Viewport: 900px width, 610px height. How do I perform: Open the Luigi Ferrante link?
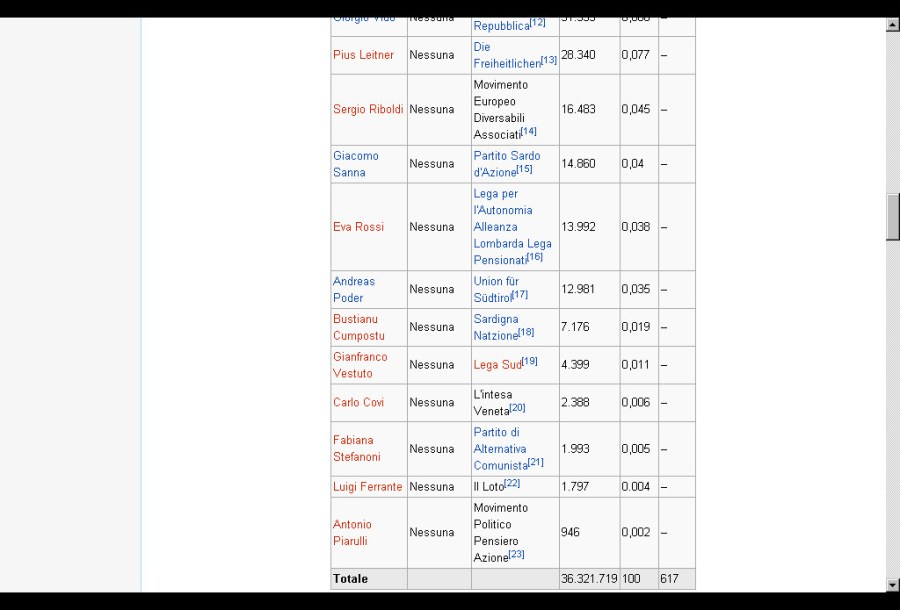click(367, 487)
